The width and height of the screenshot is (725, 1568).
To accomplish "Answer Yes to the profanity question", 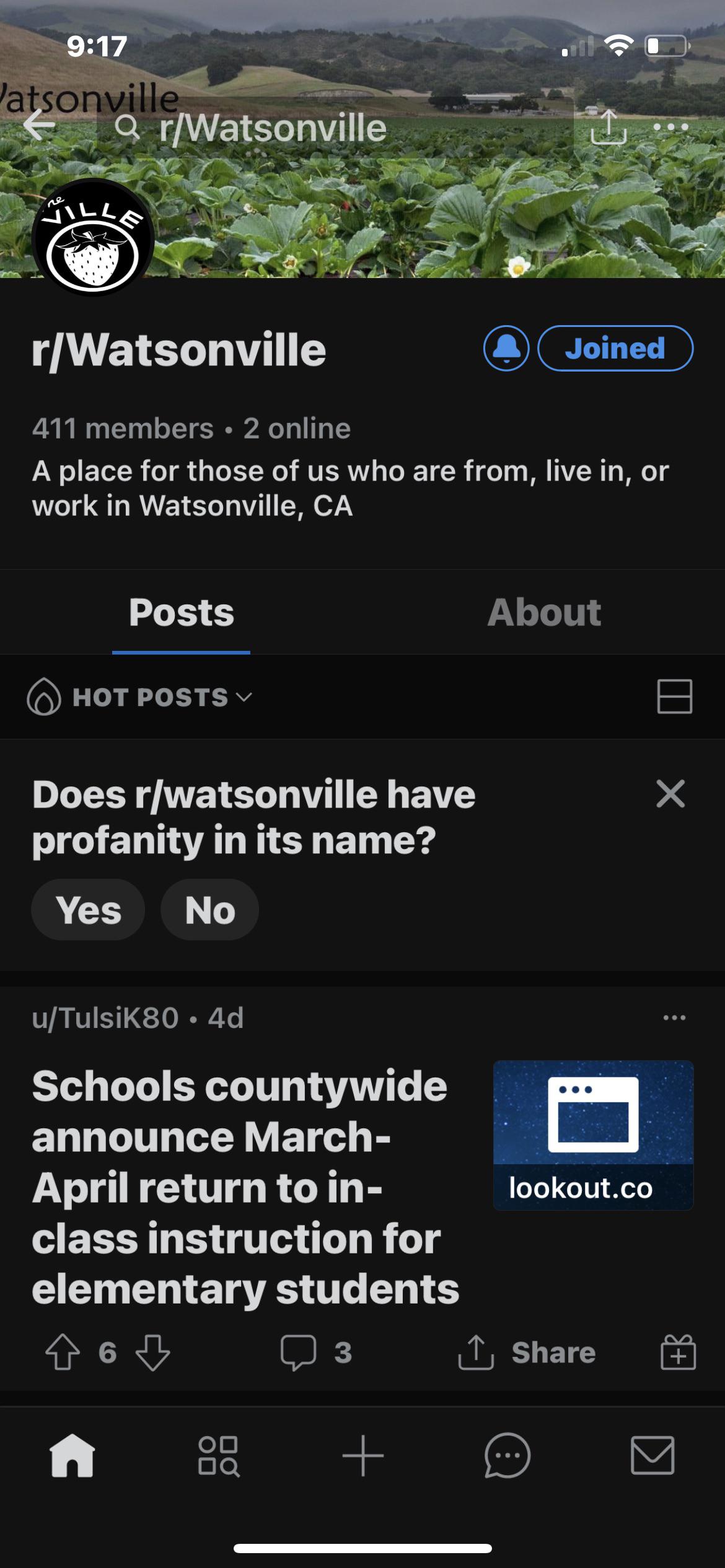I will [88, 910].
